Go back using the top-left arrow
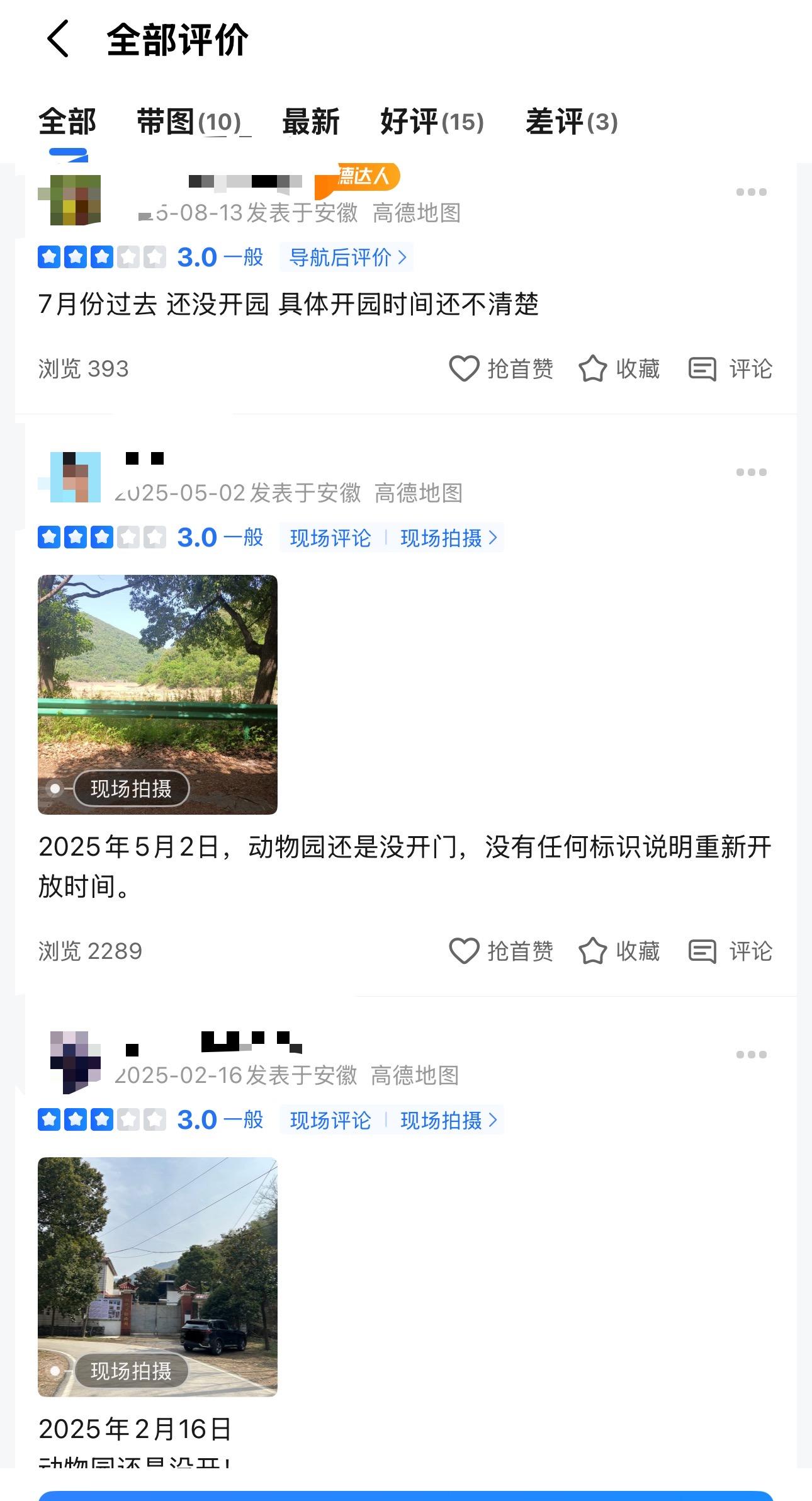Screen dimensions: 812x1501 [58, 39]
